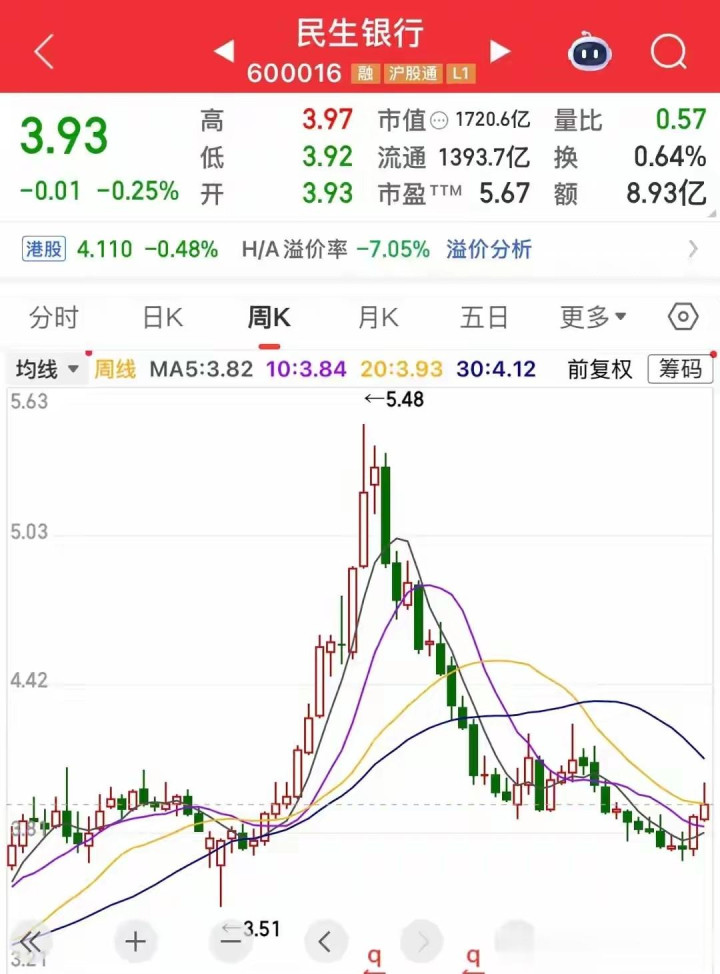Image resolution: width=720 pixels, height=974 pixels.
Task: Switch to the 五日 tab
Action: click(484, 318)
